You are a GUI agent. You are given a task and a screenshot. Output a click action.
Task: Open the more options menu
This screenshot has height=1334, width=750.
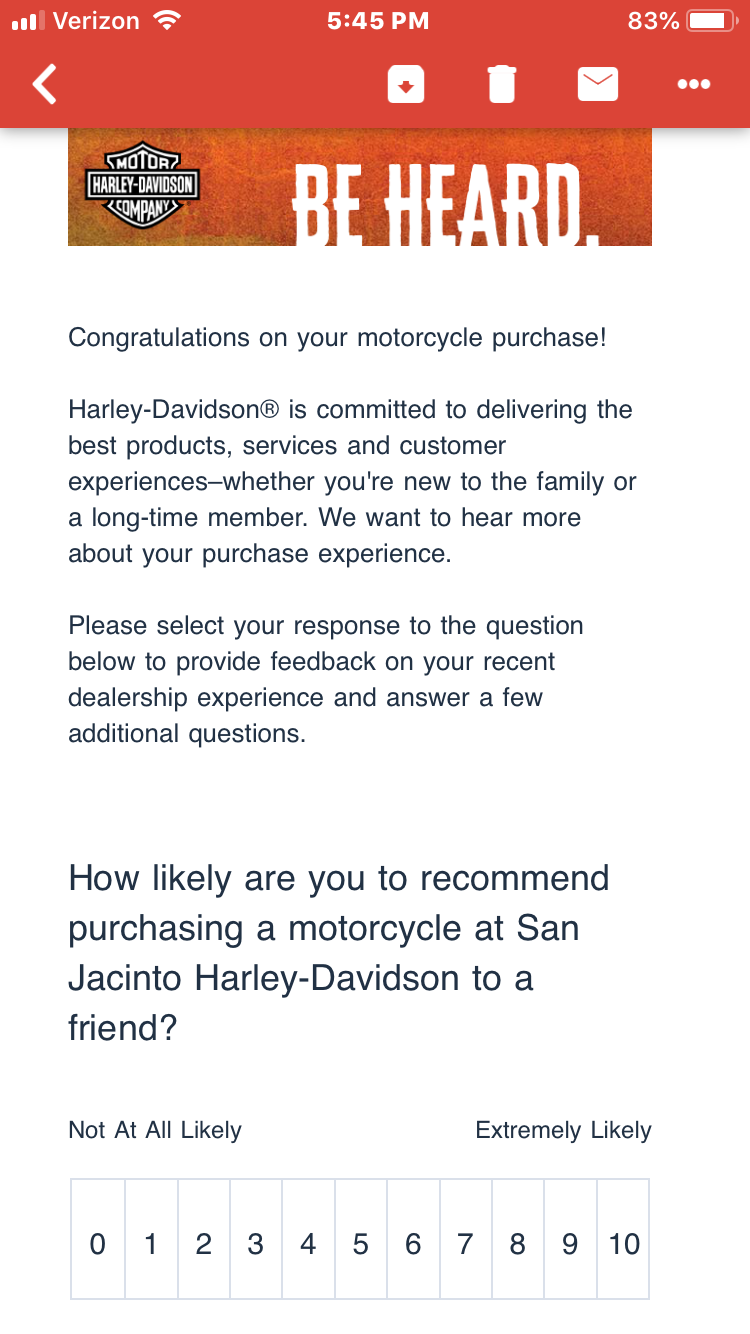[693, 85]
